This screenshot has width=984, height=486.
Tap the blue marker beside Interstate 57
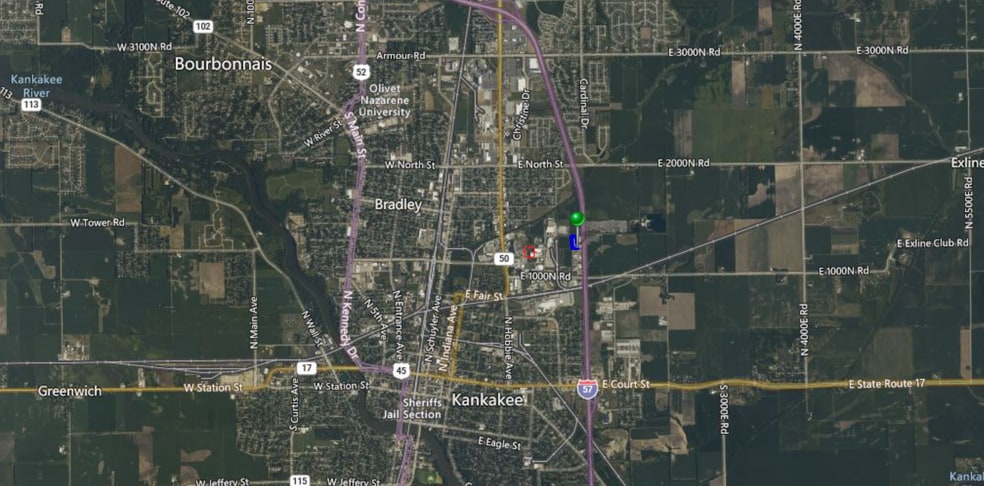573,241
